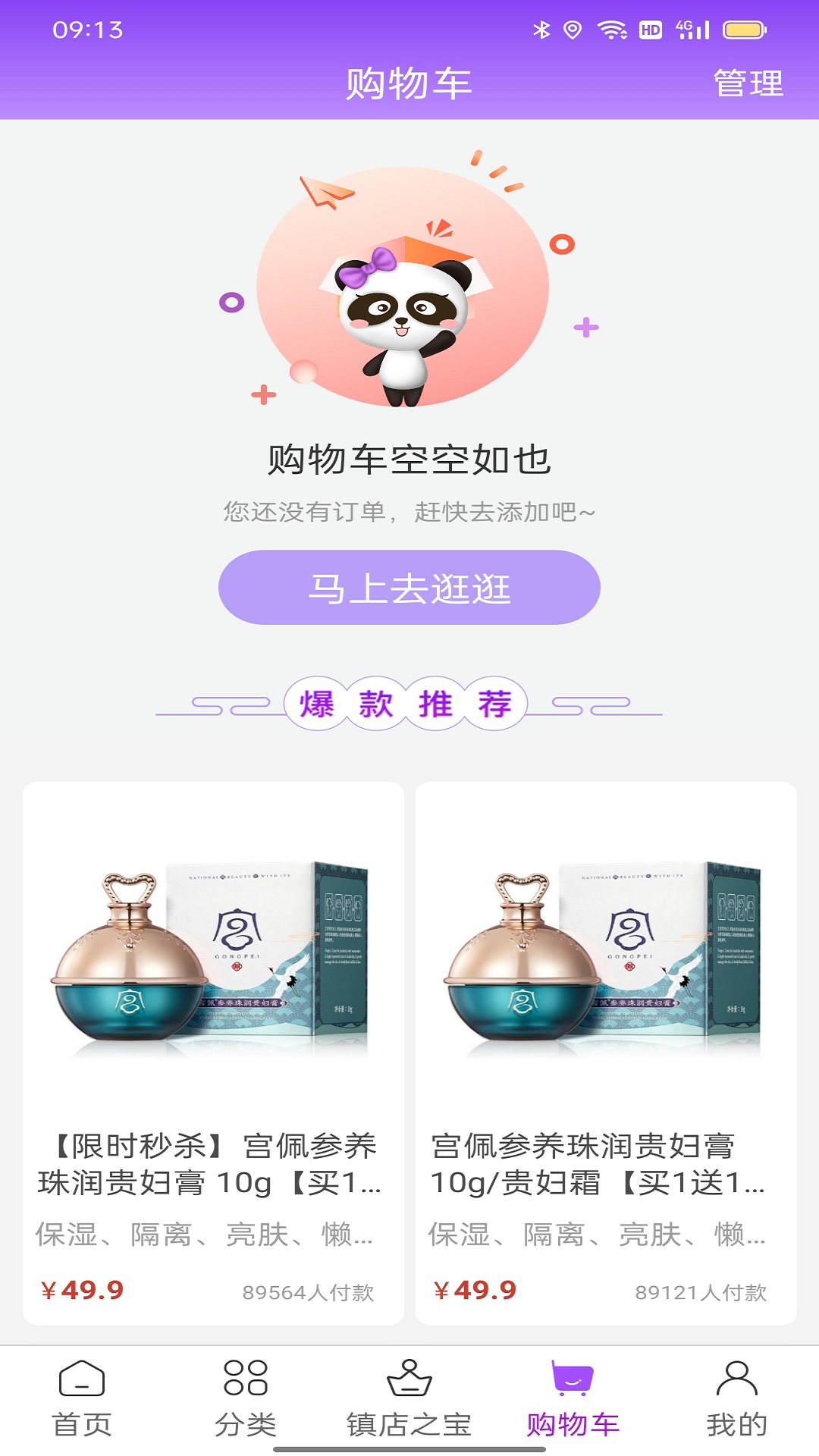The height and width of the screenshot is (1456, 819).
Task: Switch to the 我的 tab
Action: [737, 1399]
